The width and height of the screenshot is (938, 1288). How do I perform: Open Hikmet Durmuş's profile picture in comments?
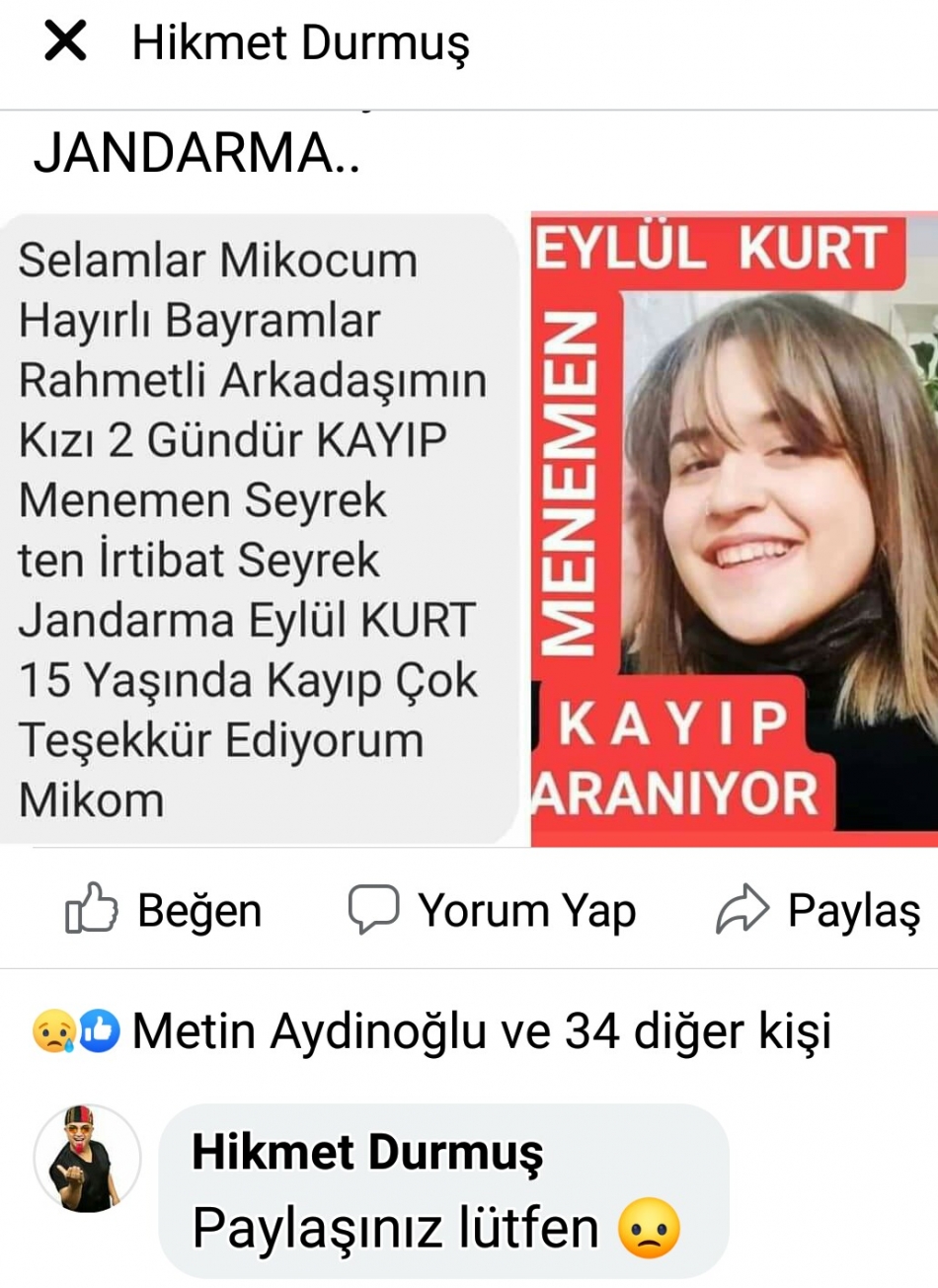(87, 1158)
